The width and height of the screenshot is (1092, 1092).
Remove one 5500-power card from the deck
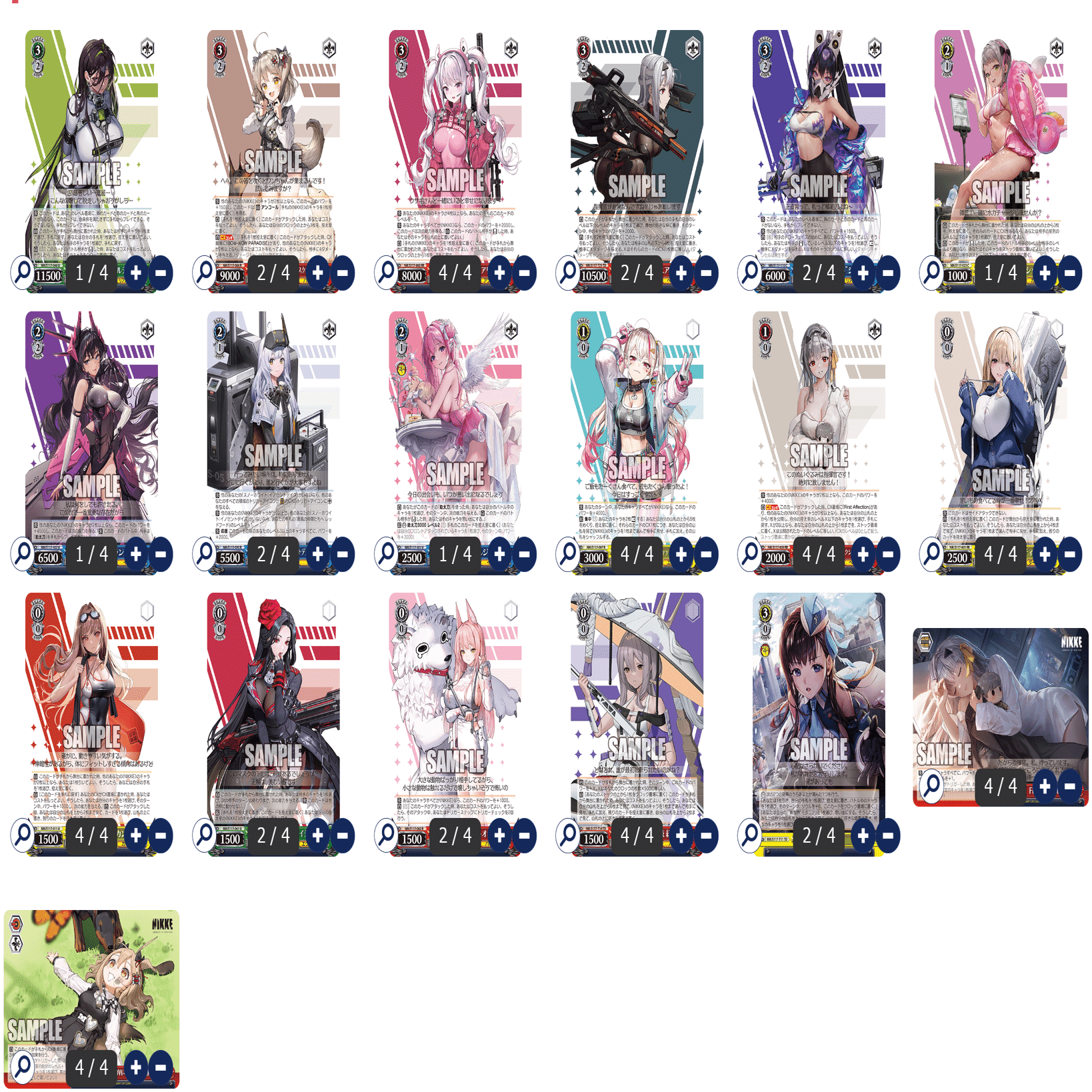343,554
